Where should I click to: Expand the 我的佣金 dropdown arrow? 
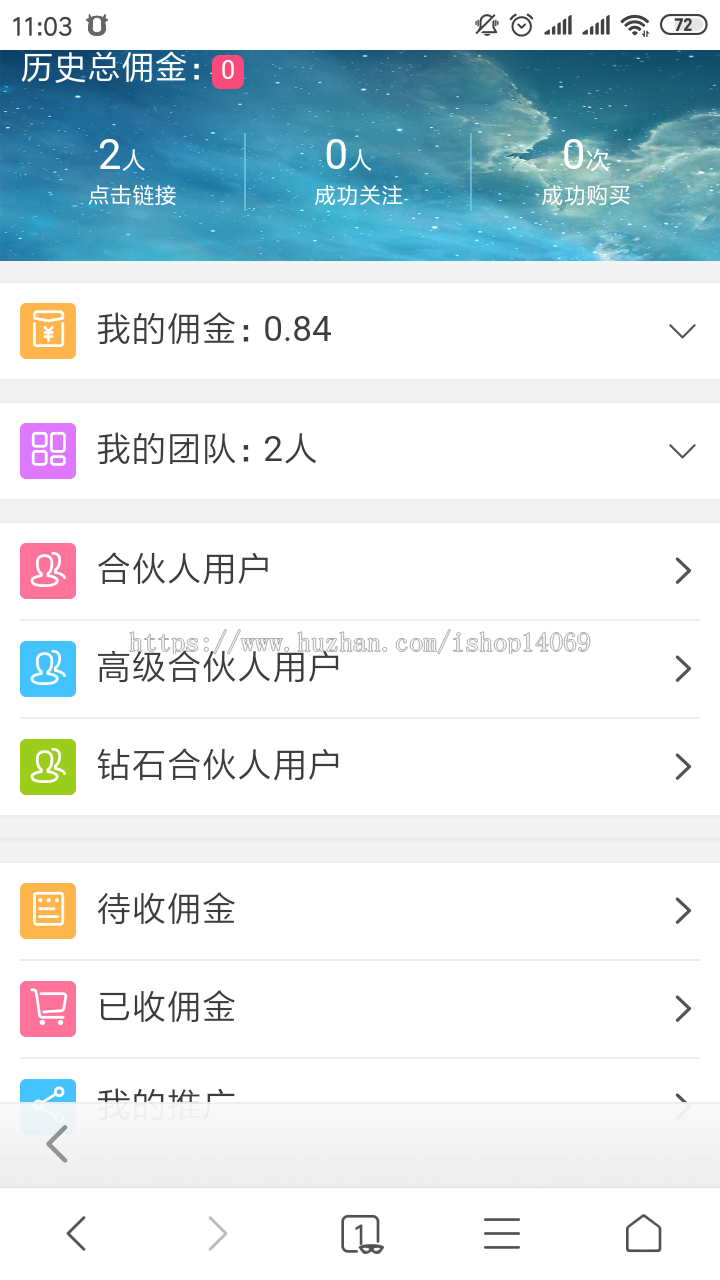pyautogui.click(x=682, y=330)
